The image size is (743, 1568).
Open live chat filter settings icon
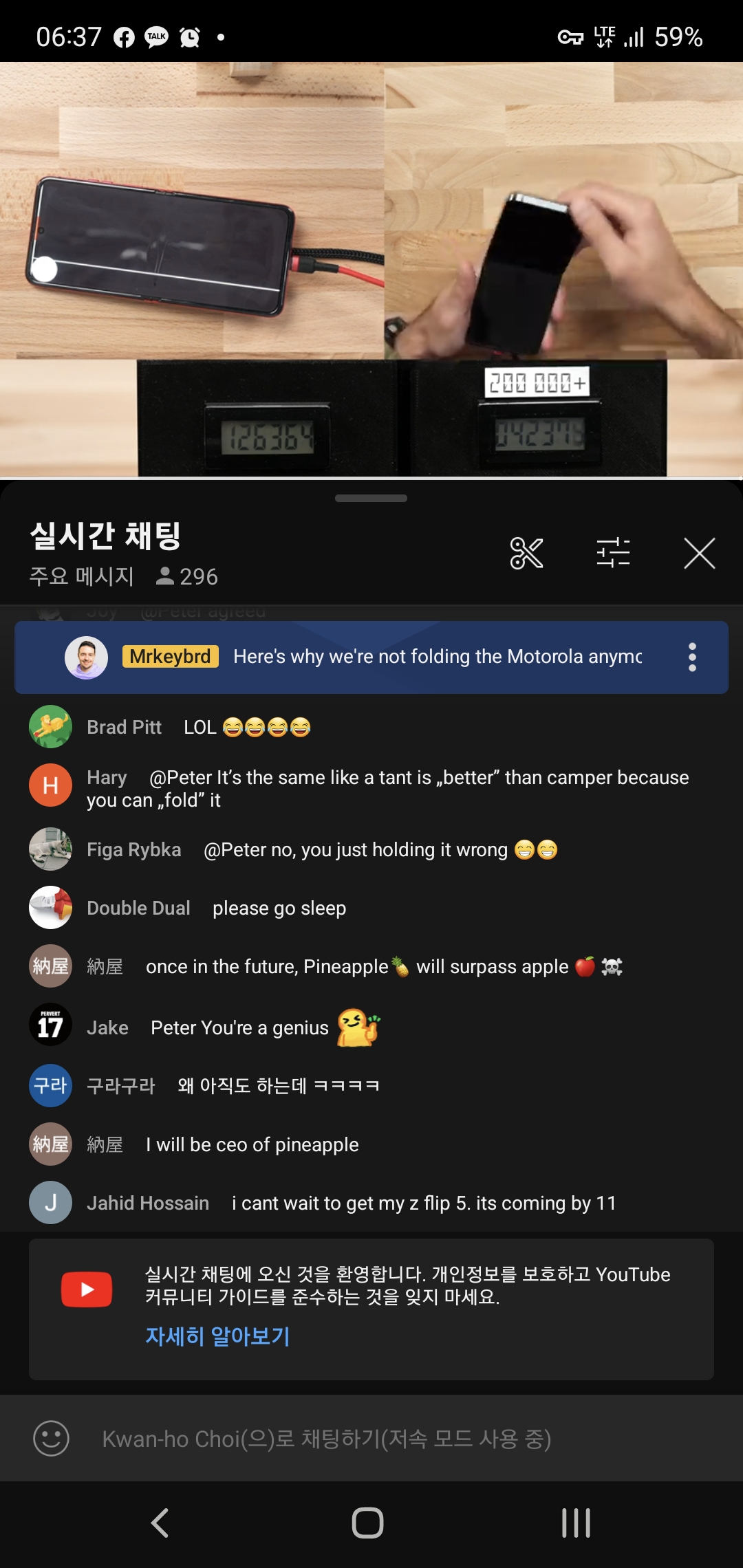tap(614, 554)
